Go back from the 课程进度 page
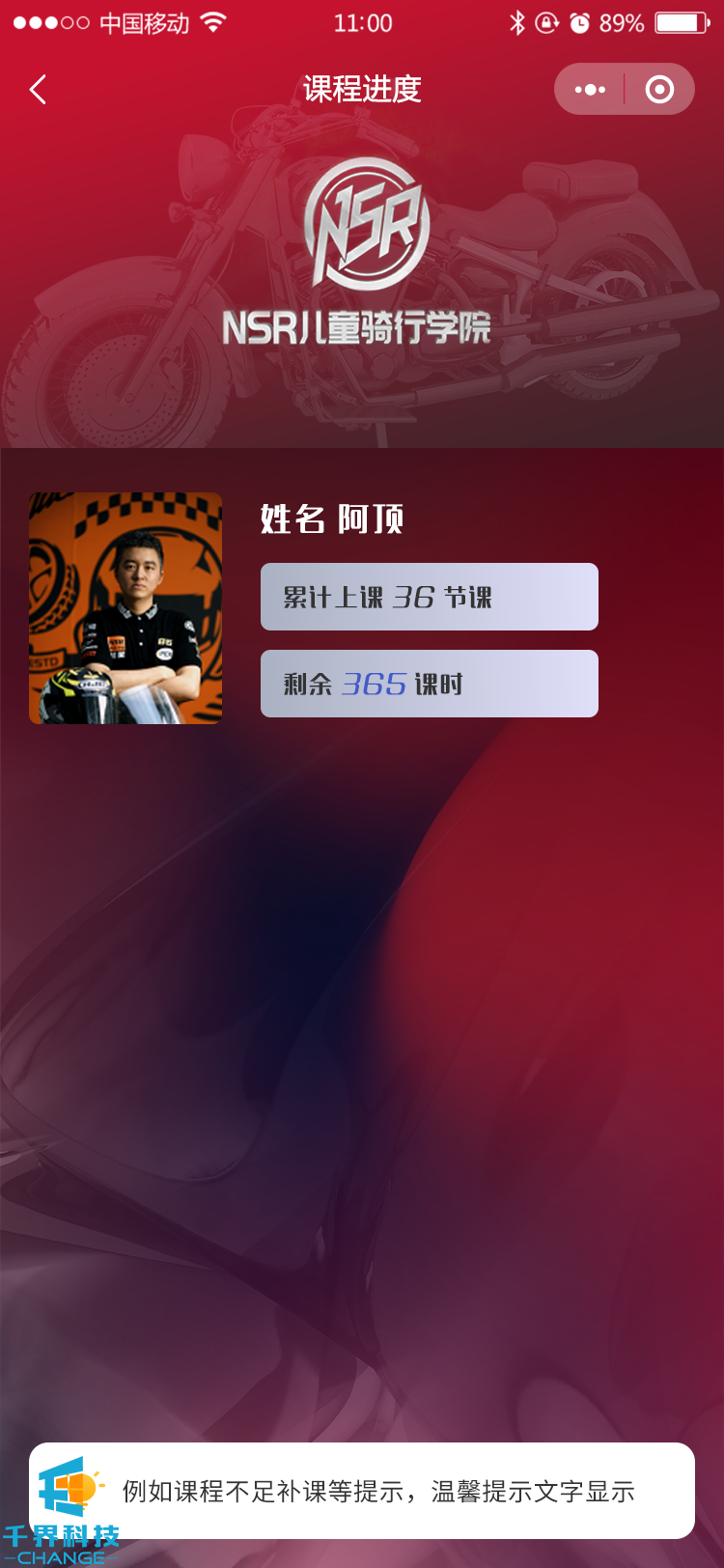This screenshot has height=1568, width=724. point(39,90)
